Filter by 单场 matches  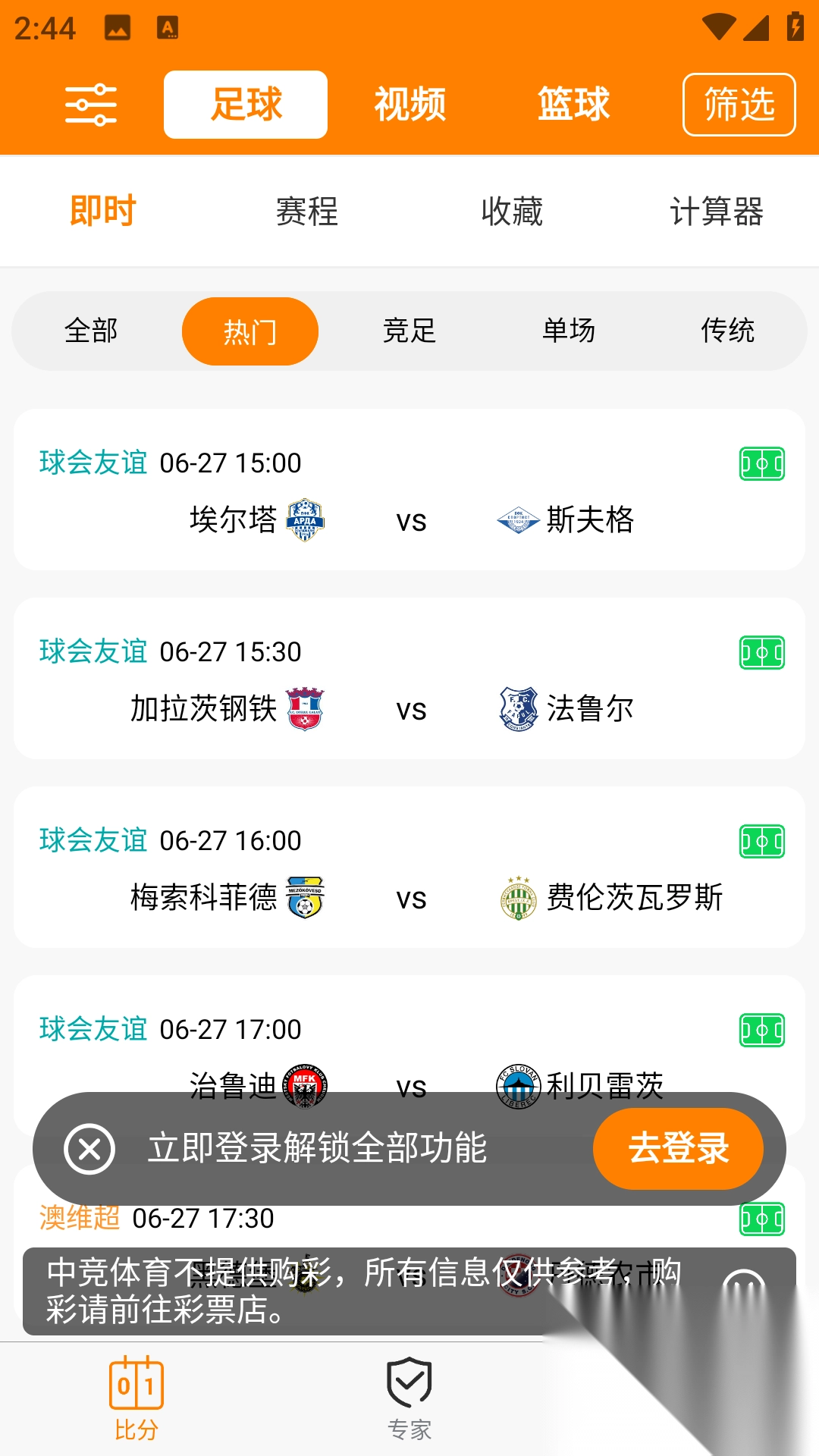point(569,331)
